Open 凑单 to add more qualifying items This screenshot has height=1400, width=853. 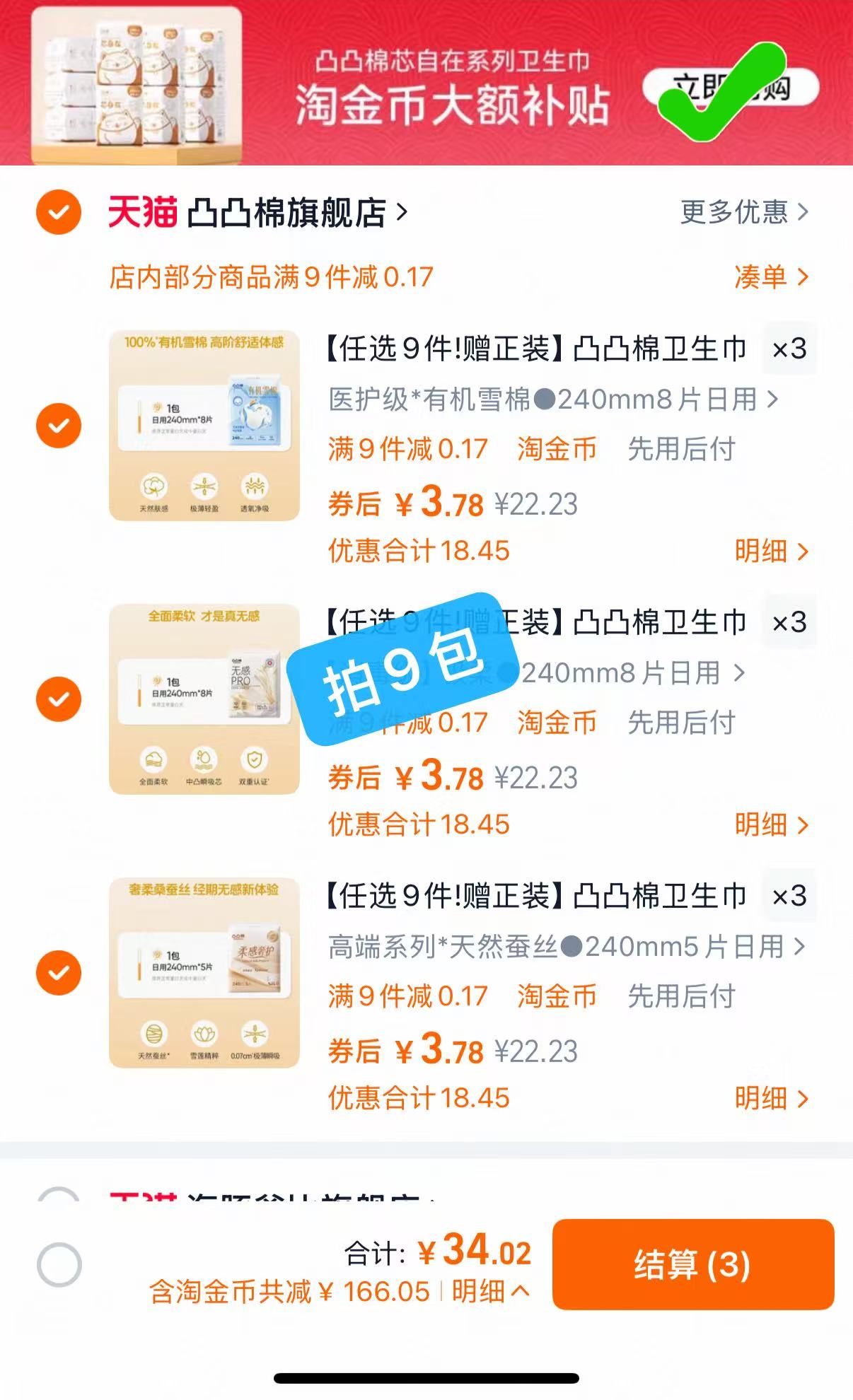761,278
